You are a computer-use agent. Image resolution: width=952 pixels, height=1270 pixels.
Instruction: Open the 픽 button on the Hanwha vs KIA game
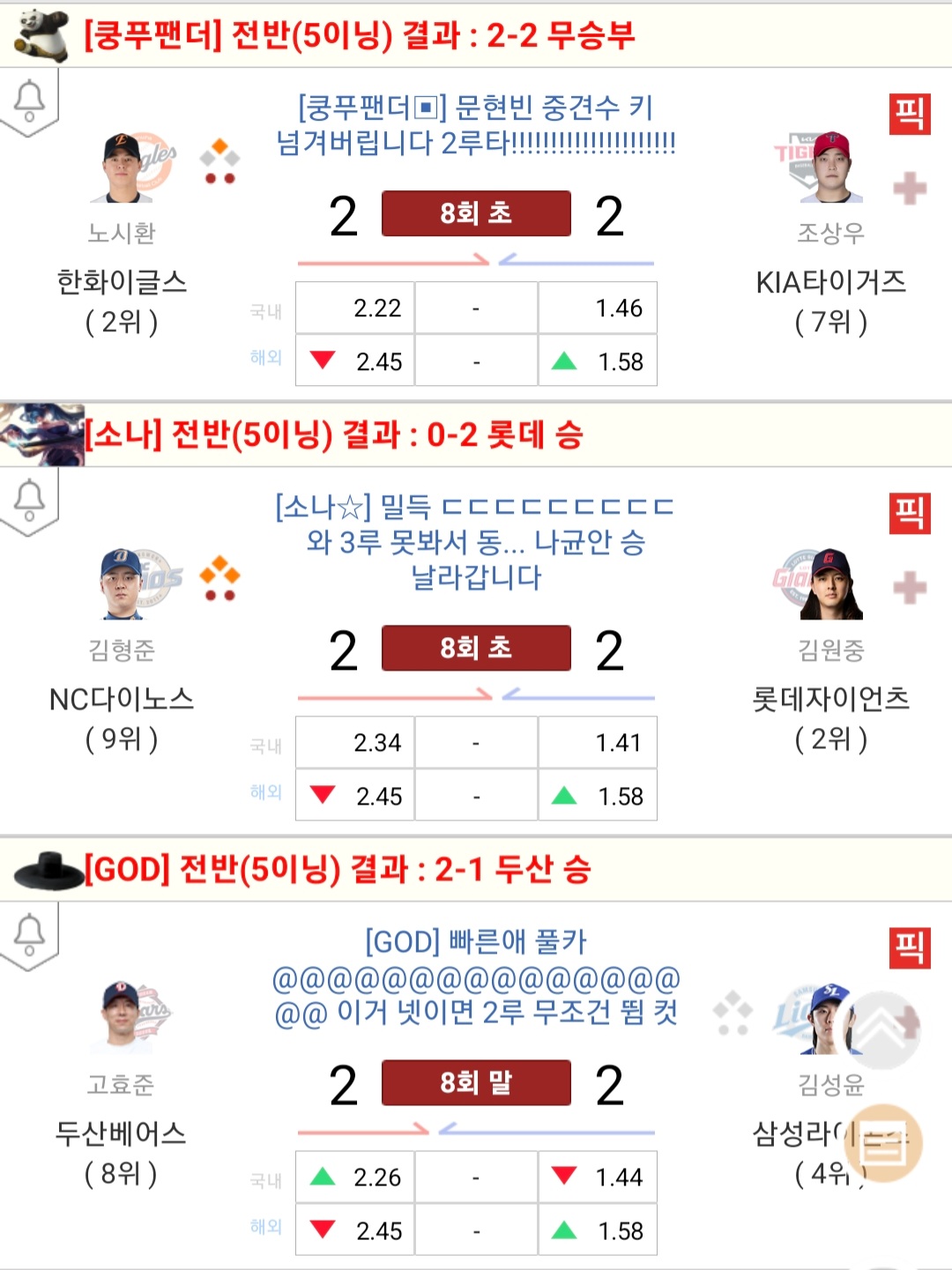click(910, 114)
